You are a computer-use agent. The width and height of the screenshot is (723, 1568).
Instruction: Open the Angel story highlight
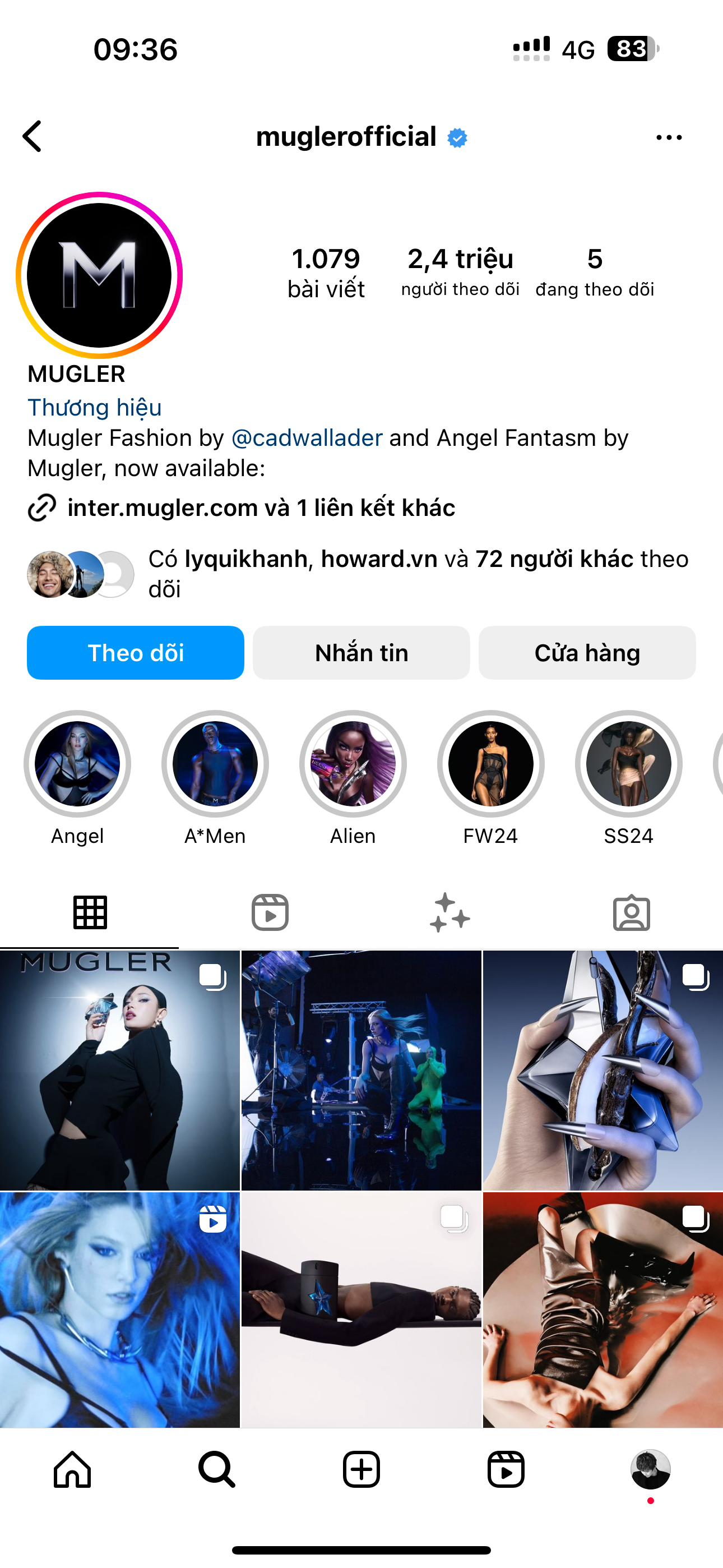(77, 764)
